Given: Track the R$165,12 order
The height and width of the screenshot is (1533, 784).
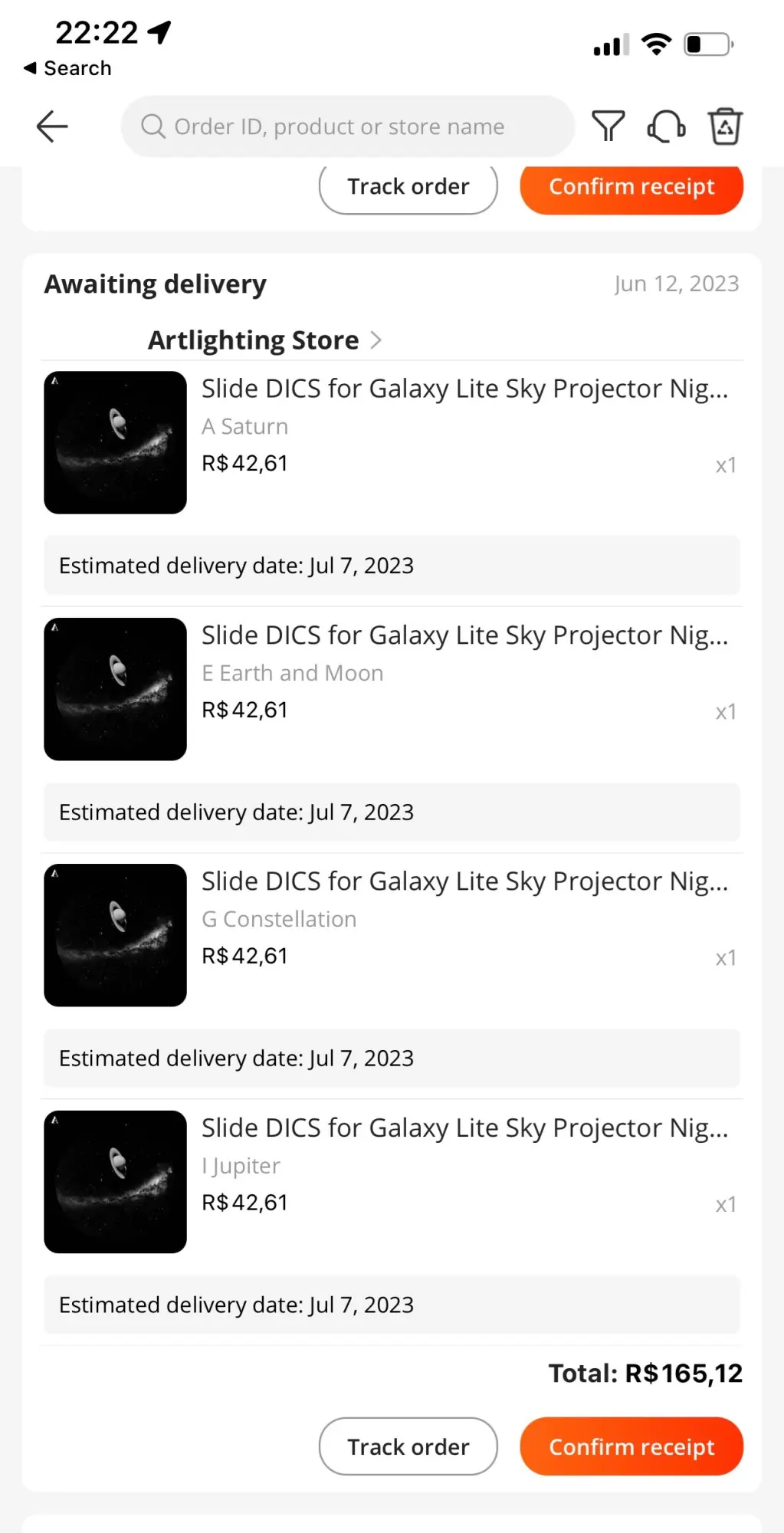Looking at the screenshot, I should pos(408,1446).
